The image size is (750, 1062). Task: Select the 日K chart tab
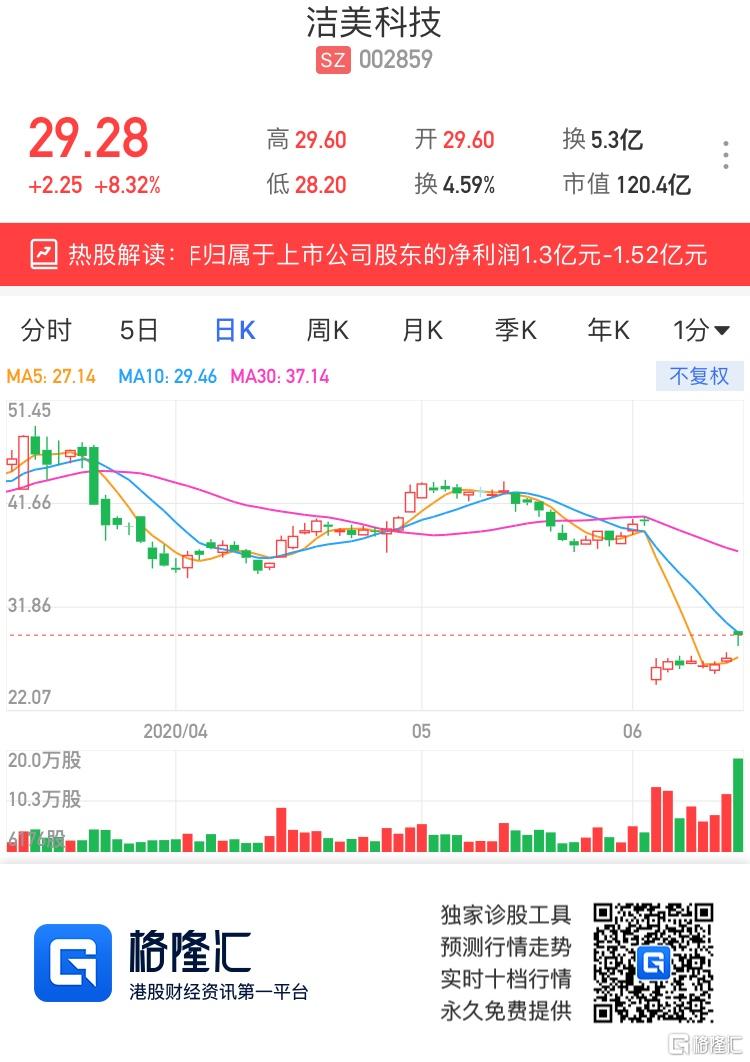(x=234, y=330)
